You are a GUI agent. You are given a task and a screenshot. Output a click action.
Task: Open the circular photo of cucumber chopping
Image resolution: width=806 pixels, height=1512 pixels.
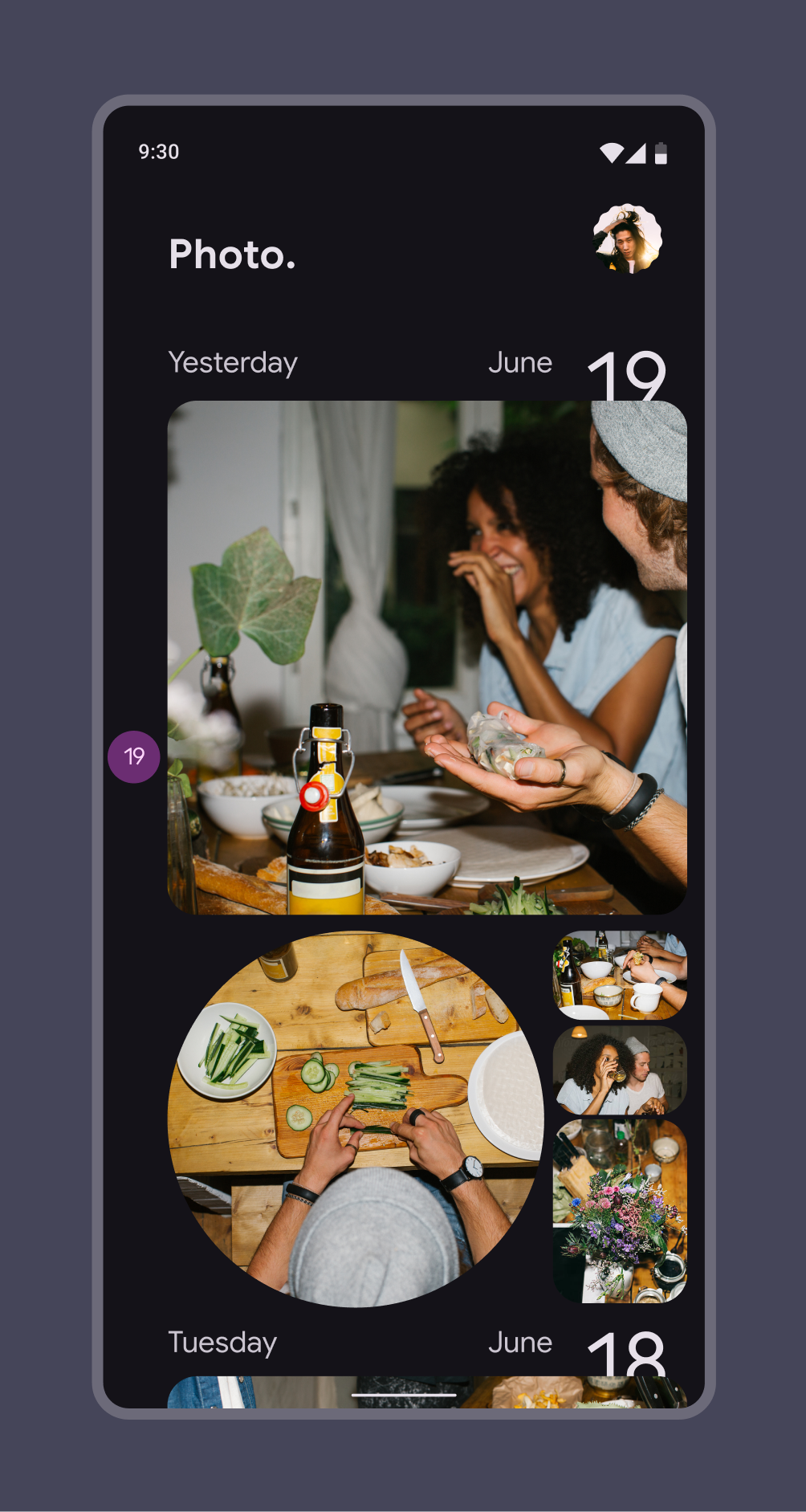pos(356,1119)
